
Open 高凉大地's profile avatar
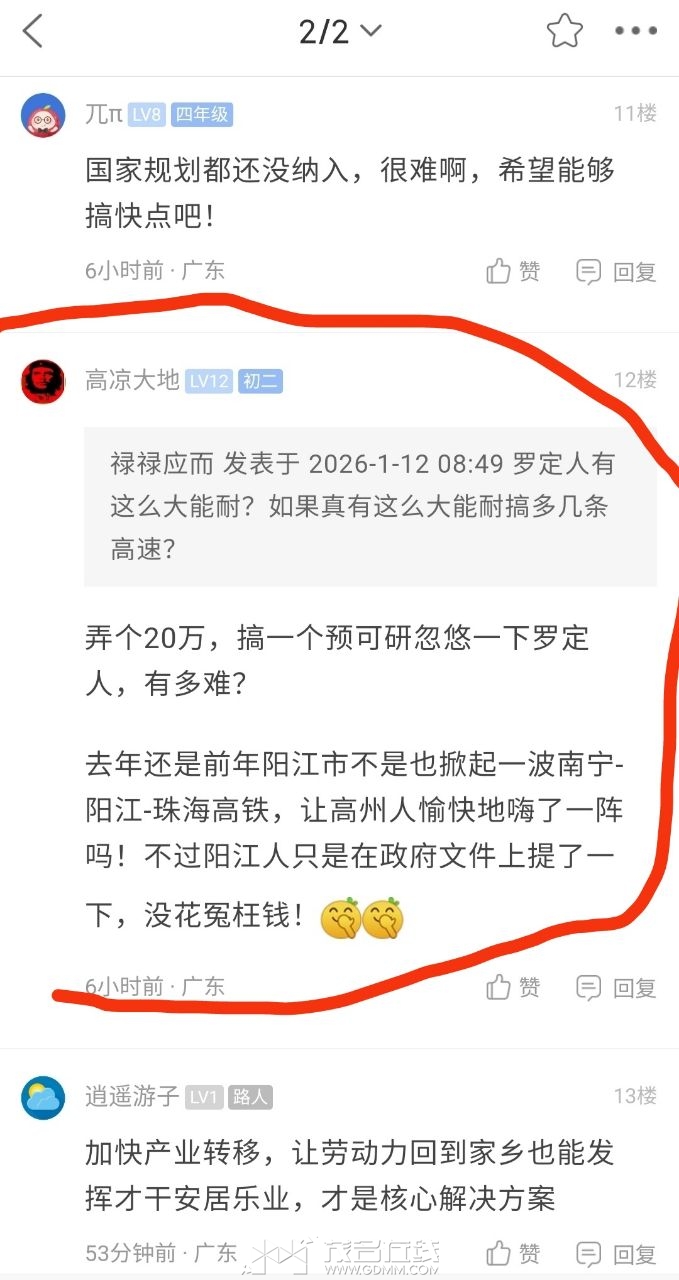[43, 381]
